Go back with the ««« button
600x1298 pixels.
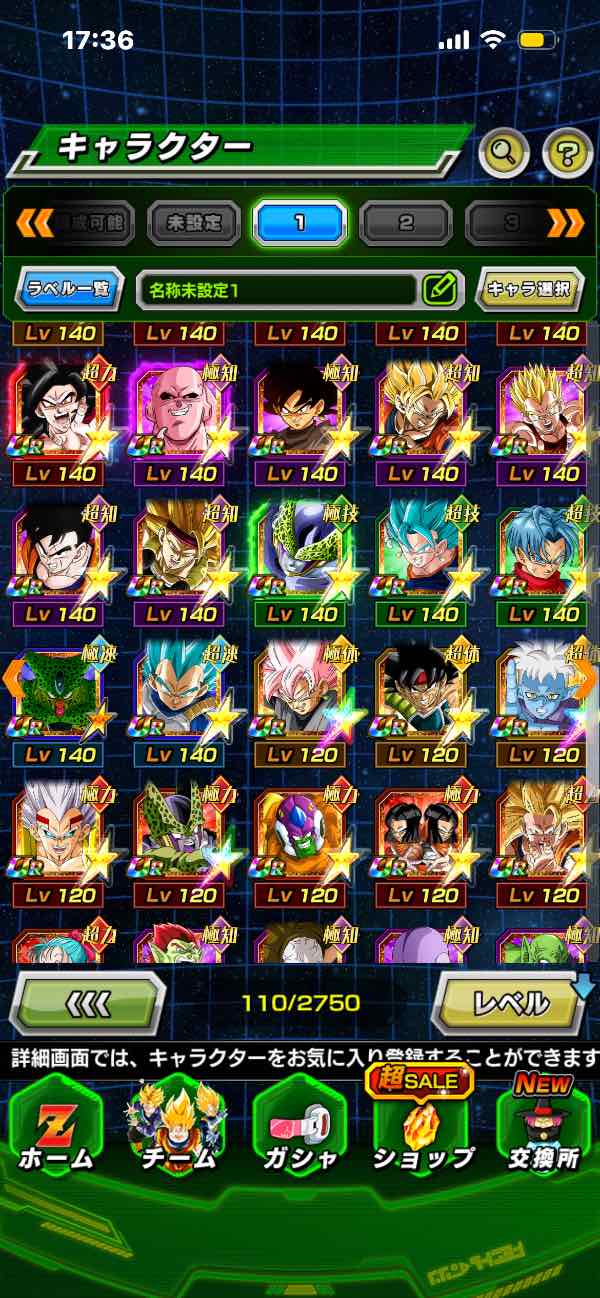click(x=88, y=1002)
